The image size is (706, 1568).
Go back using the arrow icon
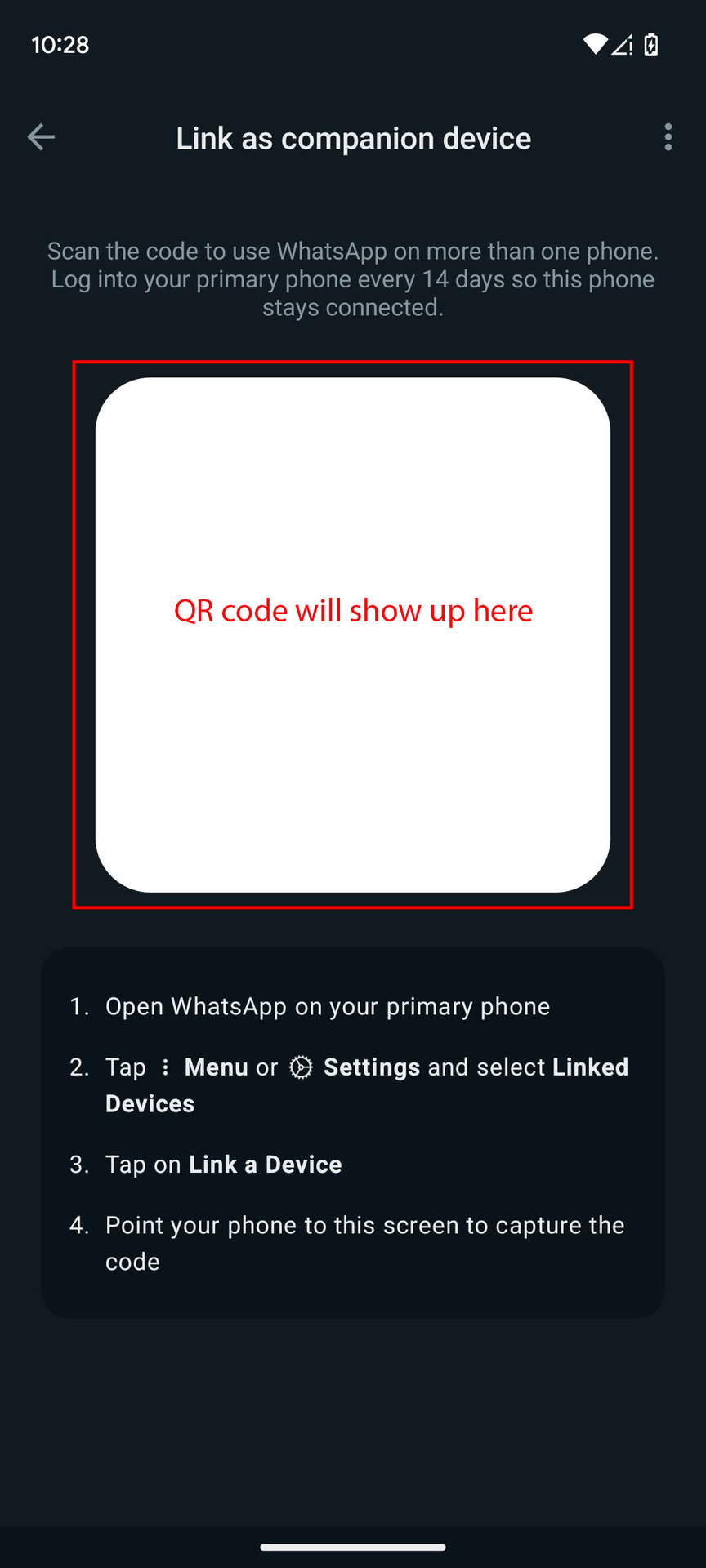[41, 137]
